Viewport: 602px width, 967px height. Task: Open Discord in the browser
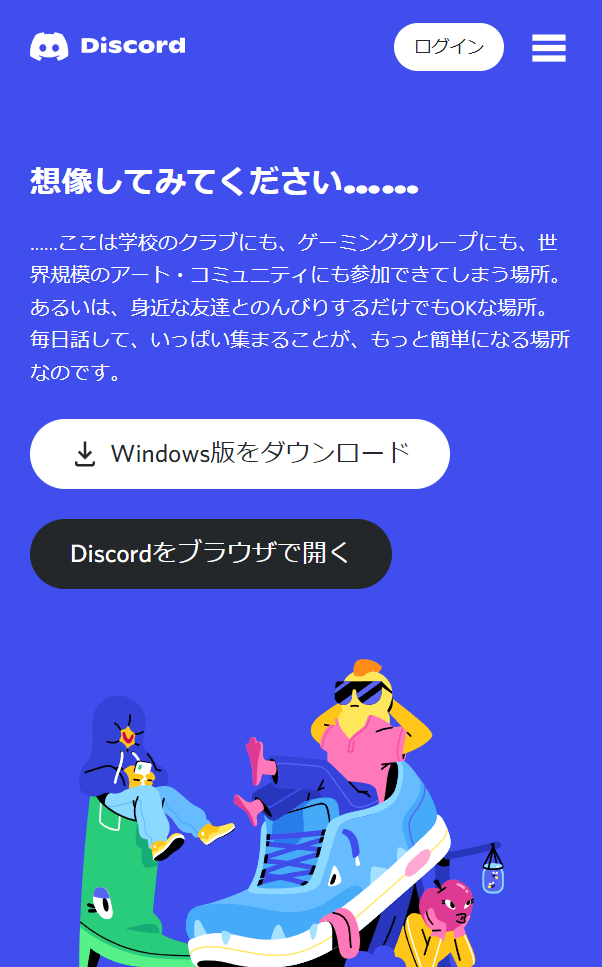click(x=210, y=553)
